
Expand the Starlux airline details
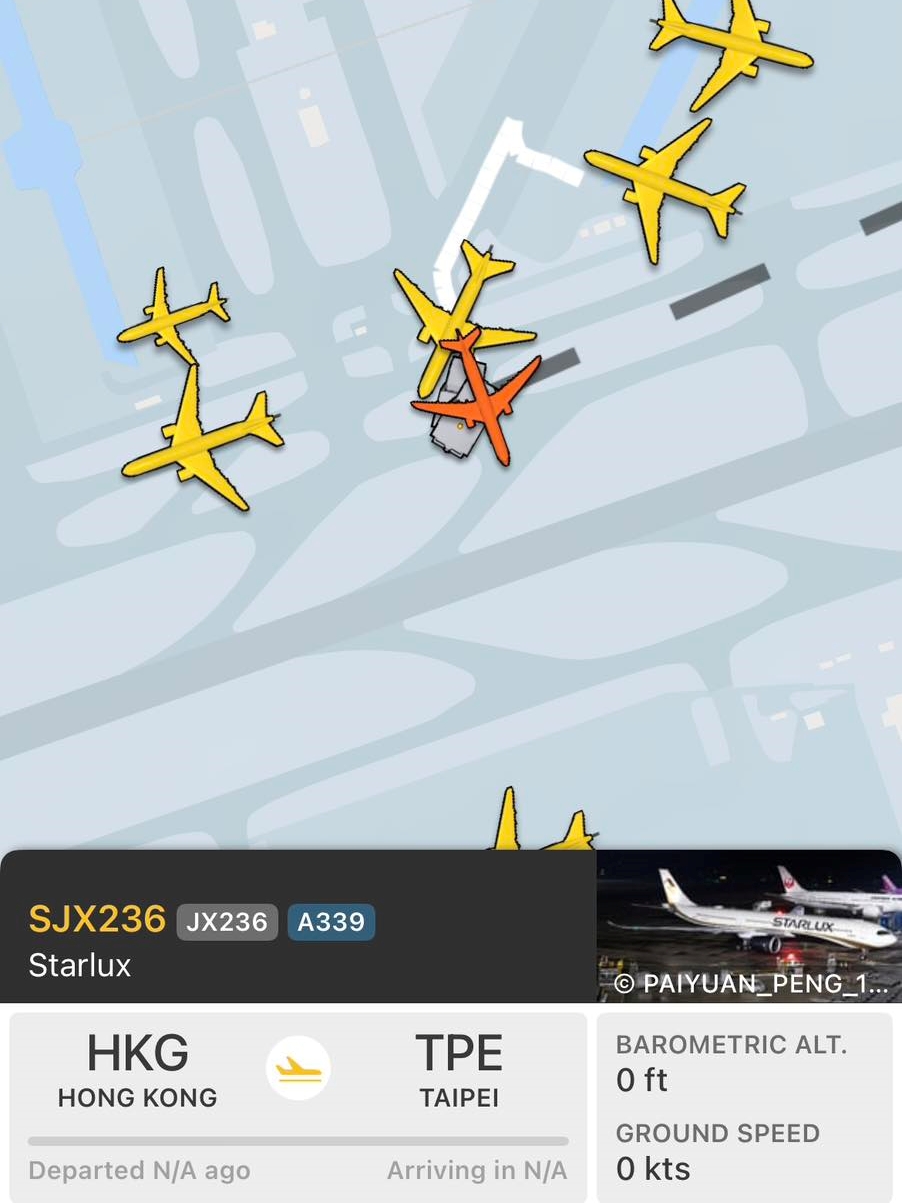pyautogui.click(x=78, y=964)
